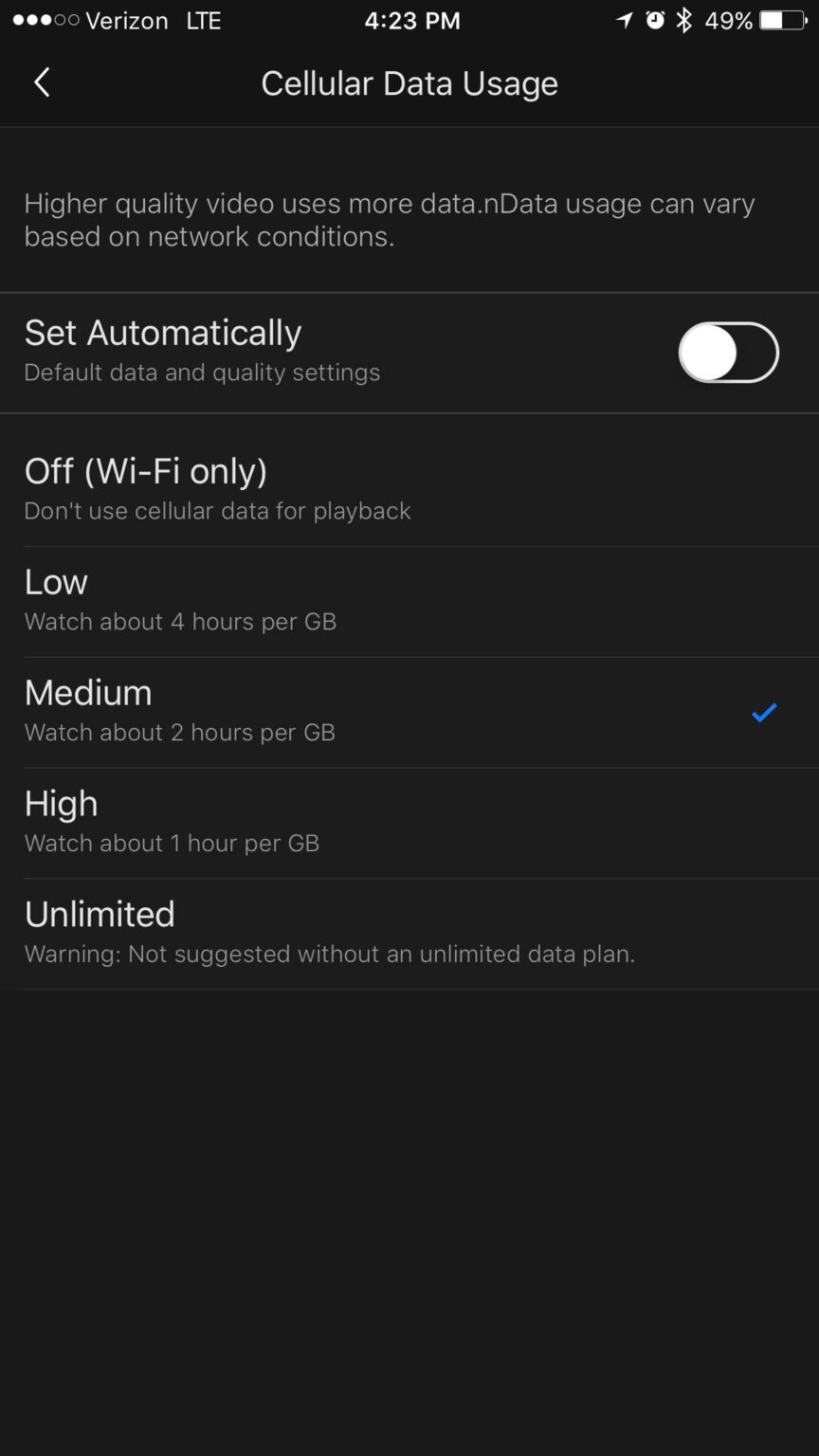Tap the unlimited data plan warning text
The height and width of the screenshot is (1456, 819).
(330, 954)
